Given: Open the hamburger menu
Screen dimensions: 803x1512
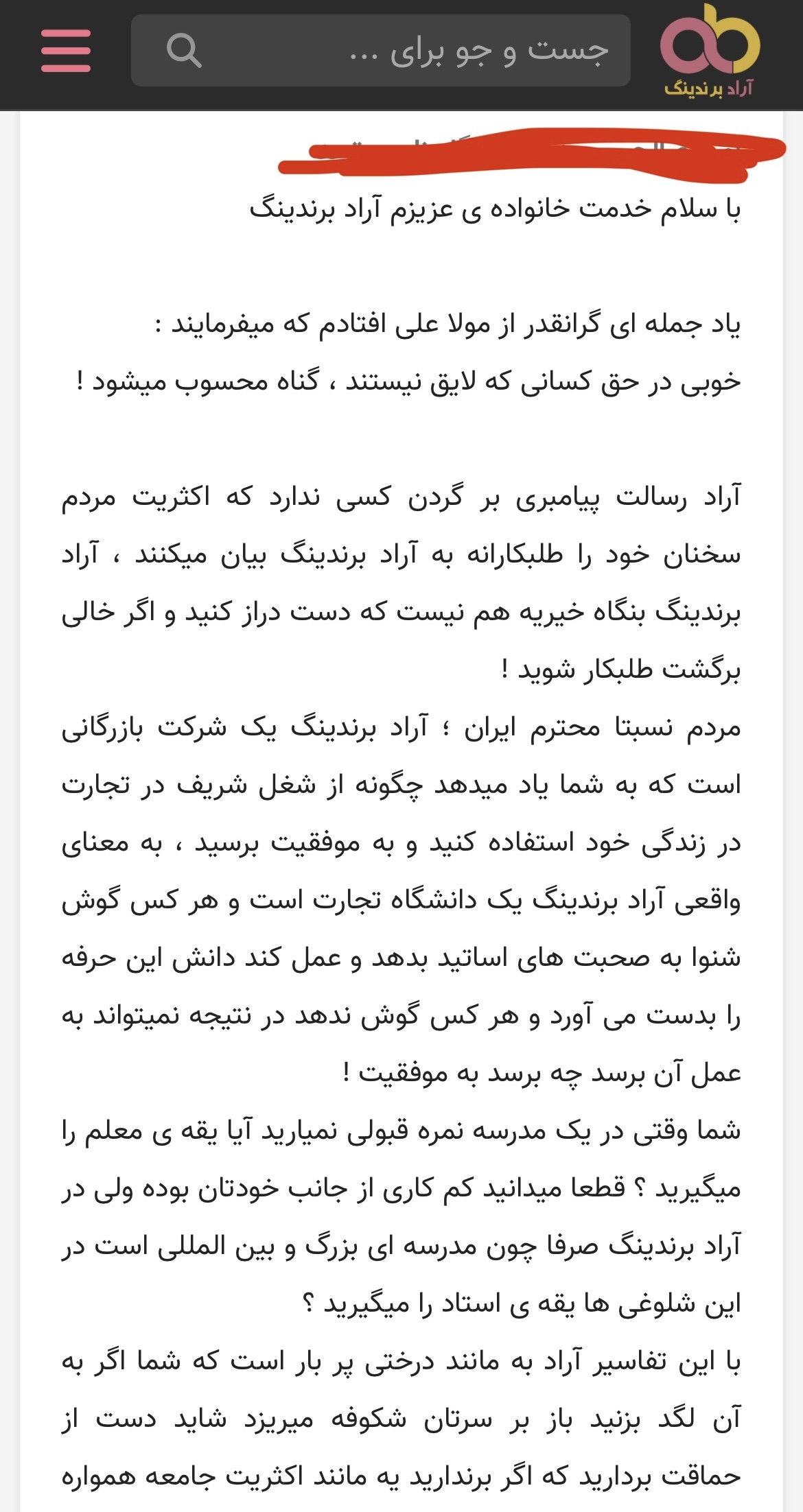Looking at the screenshot, I should pyautogui.click(x=66, y=51).
